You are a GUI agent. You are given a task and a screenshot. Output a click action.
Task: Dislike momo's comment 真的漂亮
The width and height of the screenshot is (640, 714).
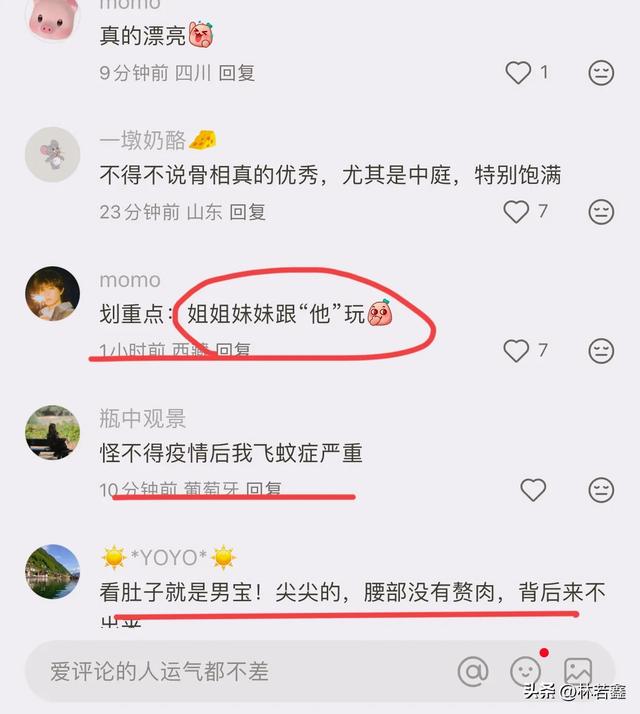click(601, 72)
